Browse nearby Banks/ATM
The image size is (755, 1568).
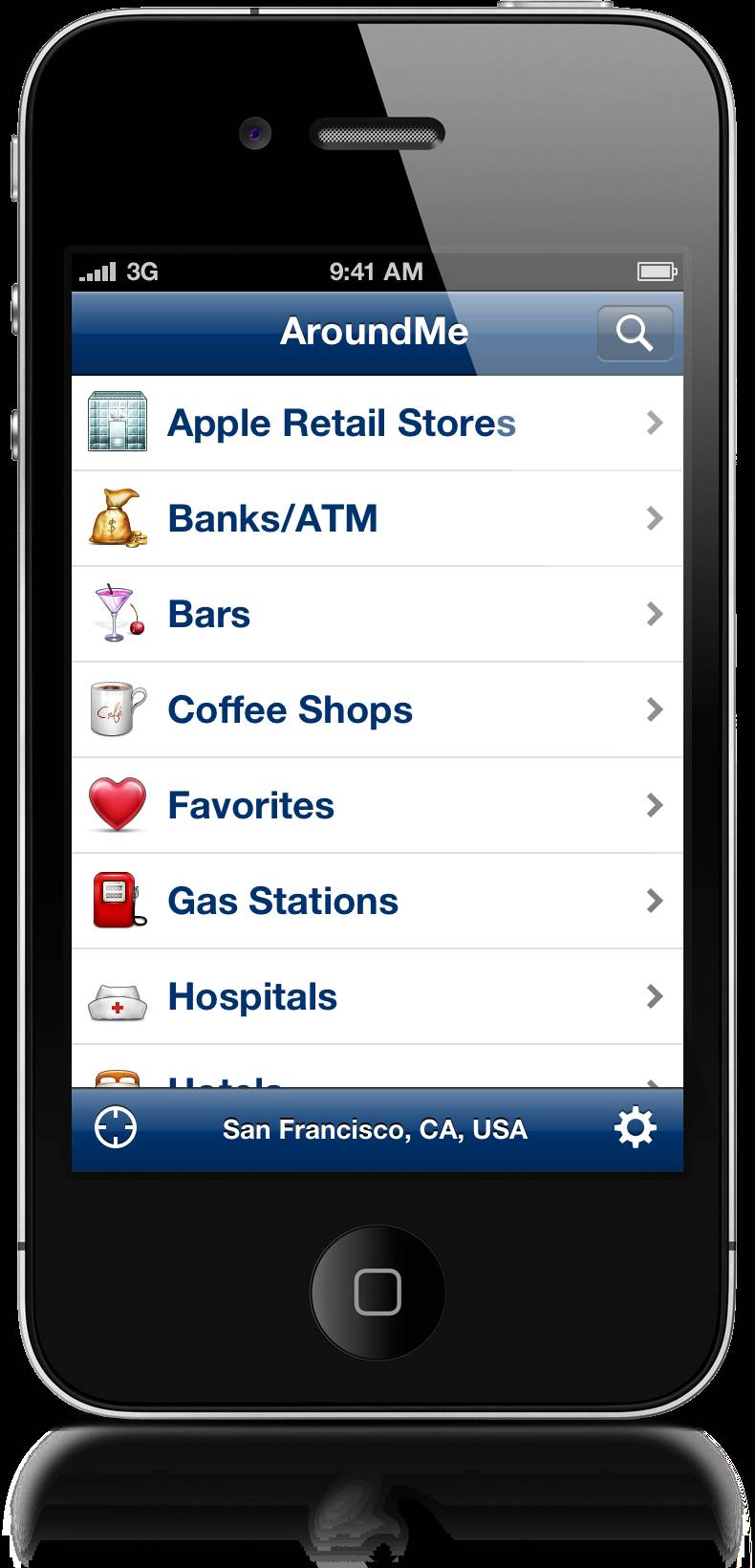[377, 518]
